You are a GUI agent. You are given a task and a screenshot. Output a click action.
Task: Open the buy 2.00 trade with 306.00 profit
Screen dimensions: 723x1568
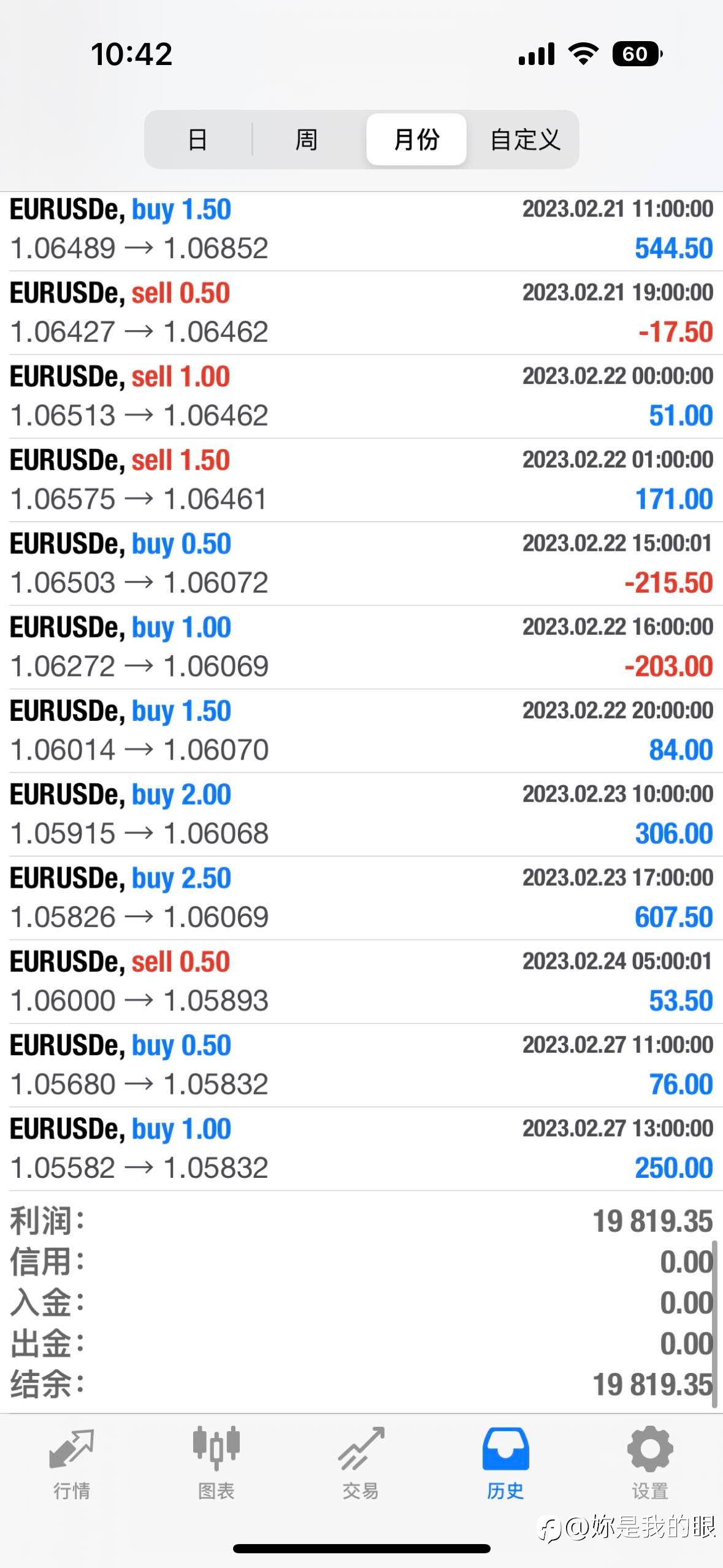[361, 815]
